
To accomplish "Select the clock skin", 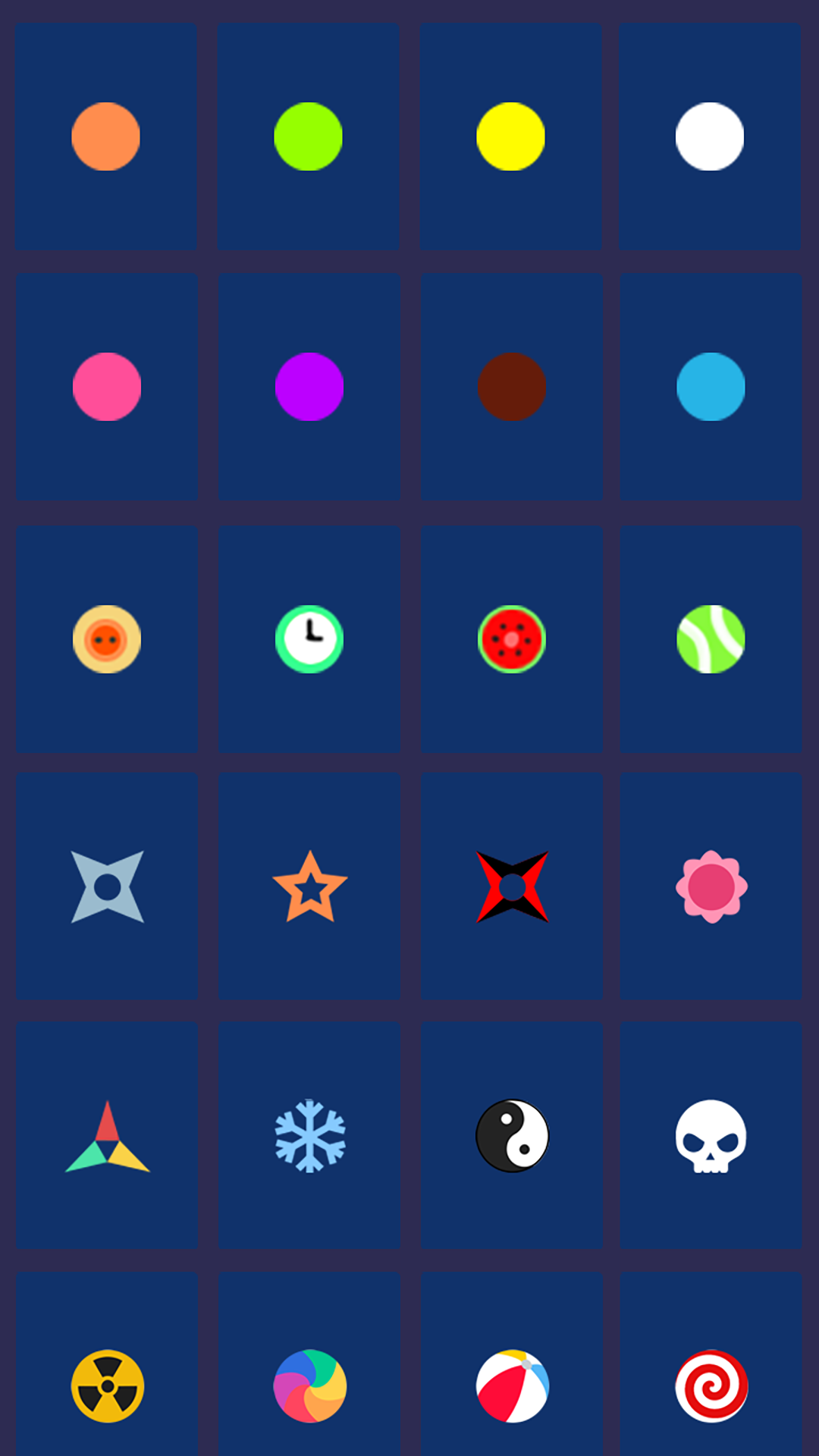I will tap(309, 639).
